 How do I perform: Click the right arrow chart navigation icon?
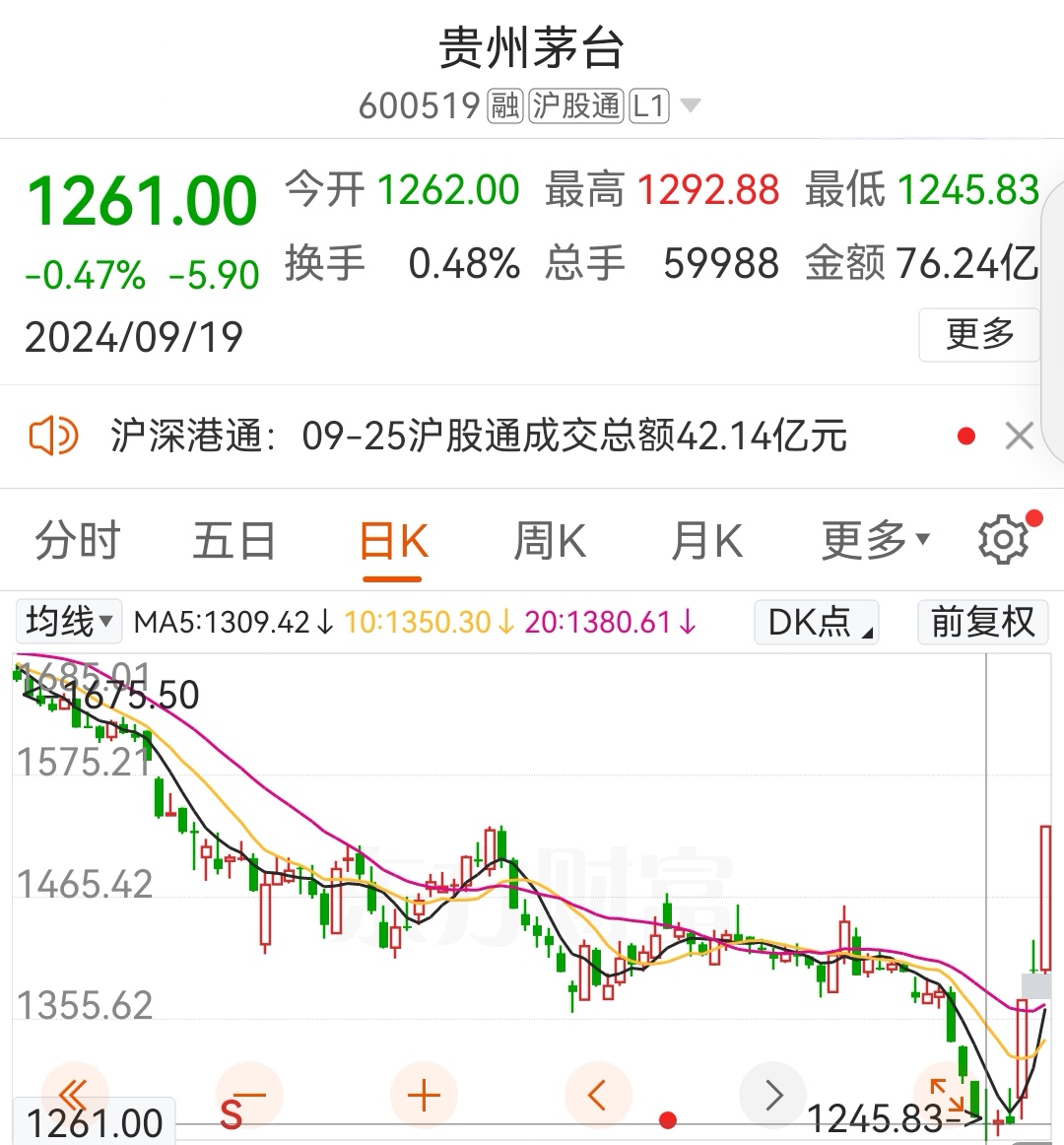(772, 1094)
